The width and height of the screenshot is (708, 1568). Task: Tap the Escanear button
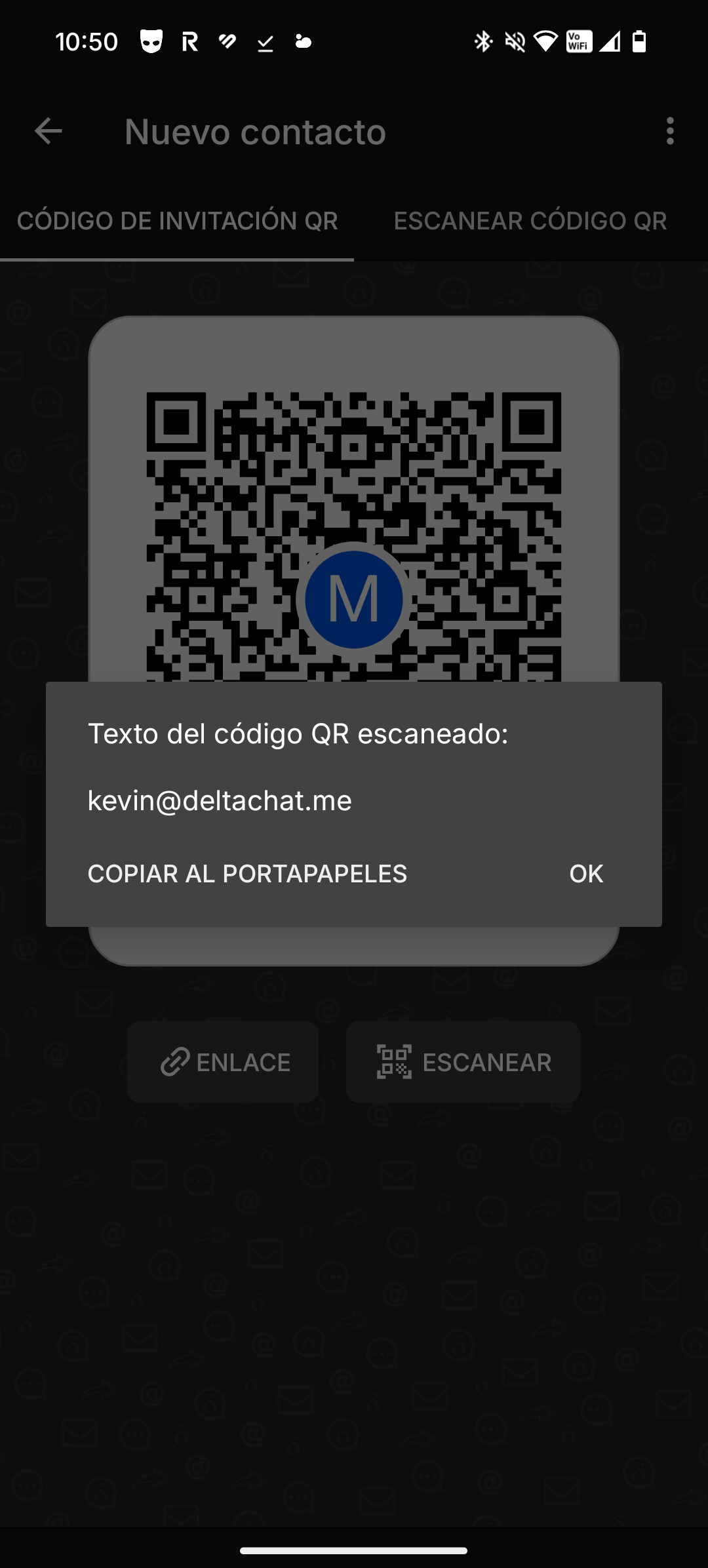(463, 1062)
